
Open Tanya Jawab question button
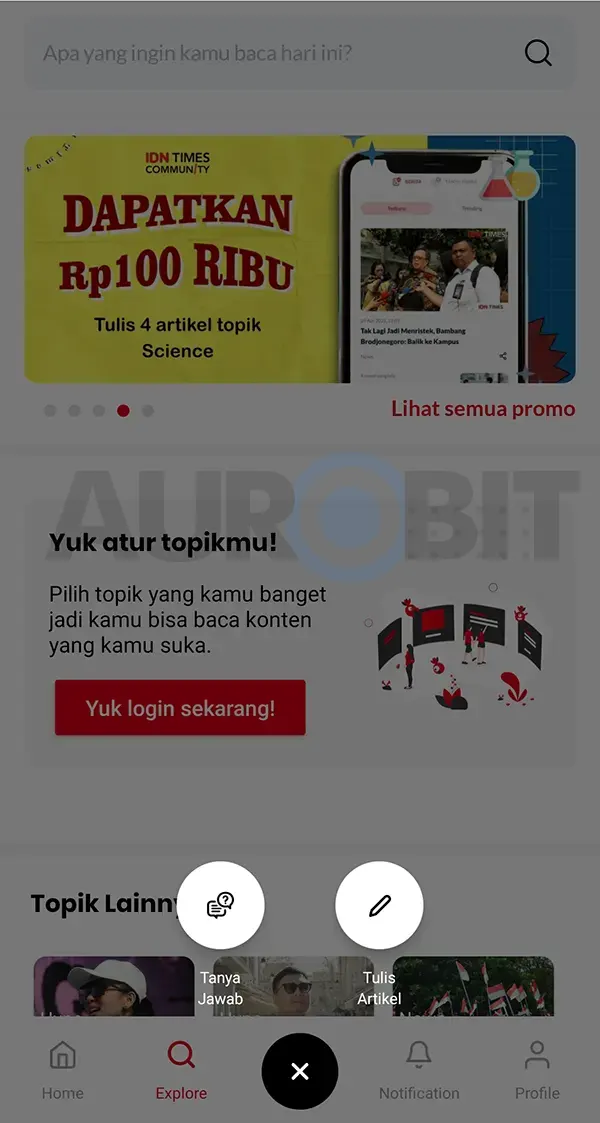(x=220, y=906)
